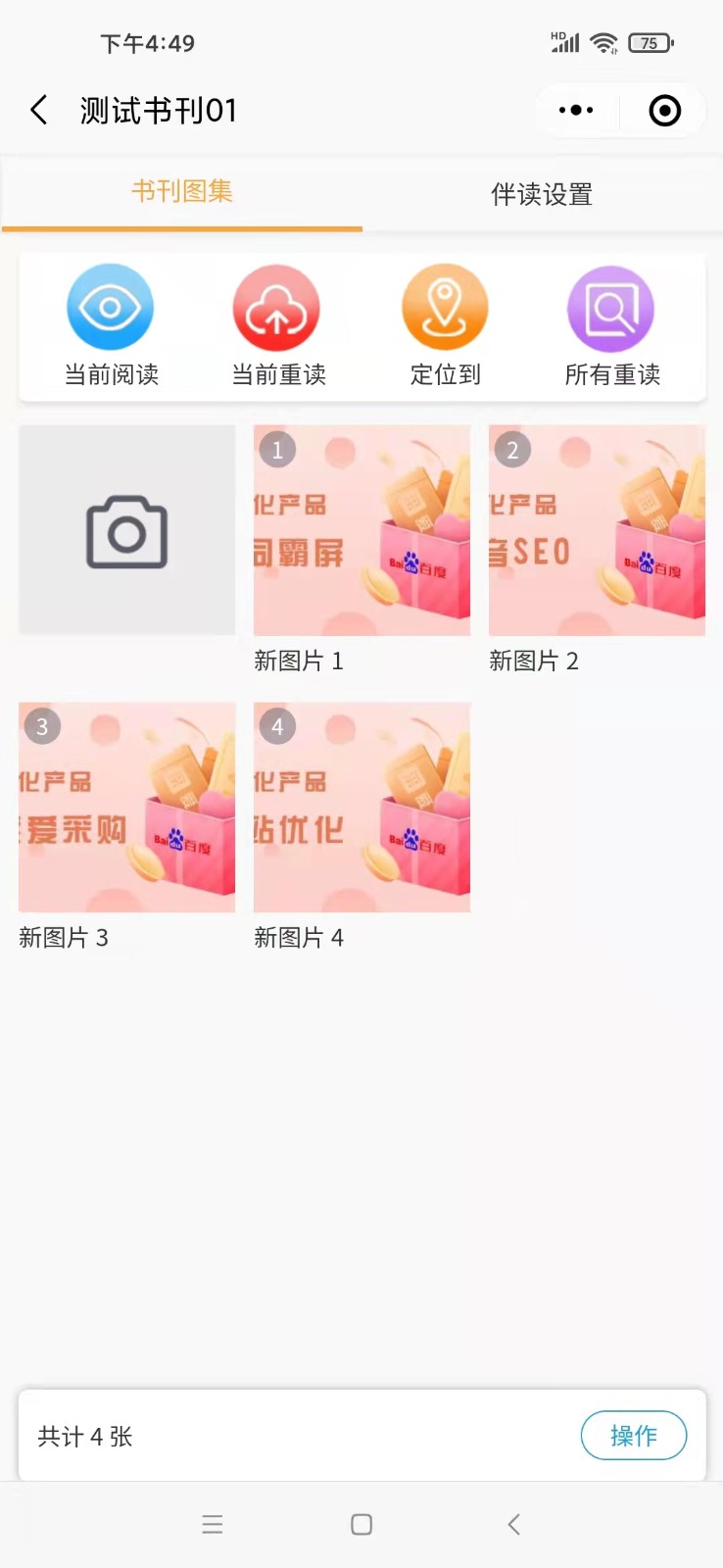
Task: Tap the 操作 button
Action: coord(634,1436)
